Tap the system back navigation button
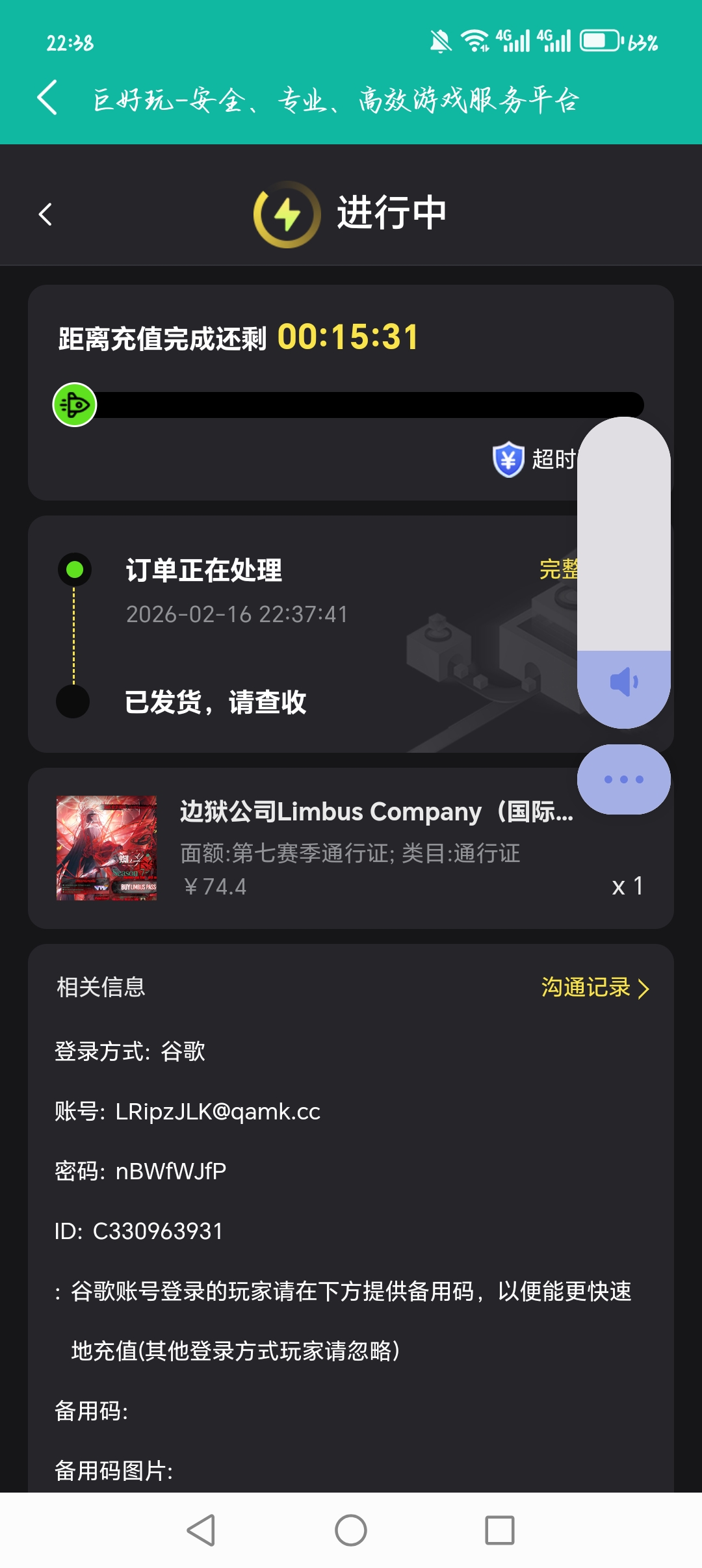The height and width of the screenshot is (1568, 702). (201, 1530)
